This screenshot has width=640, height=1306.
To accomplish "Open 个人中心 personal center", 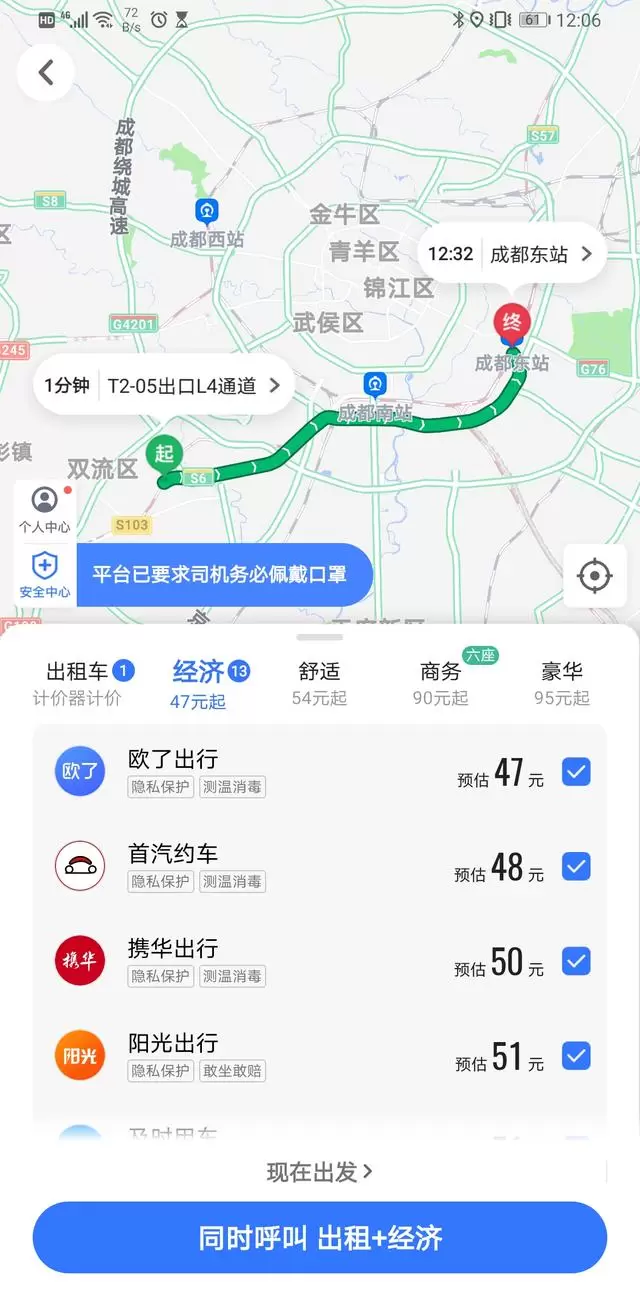I will (44, 509).
